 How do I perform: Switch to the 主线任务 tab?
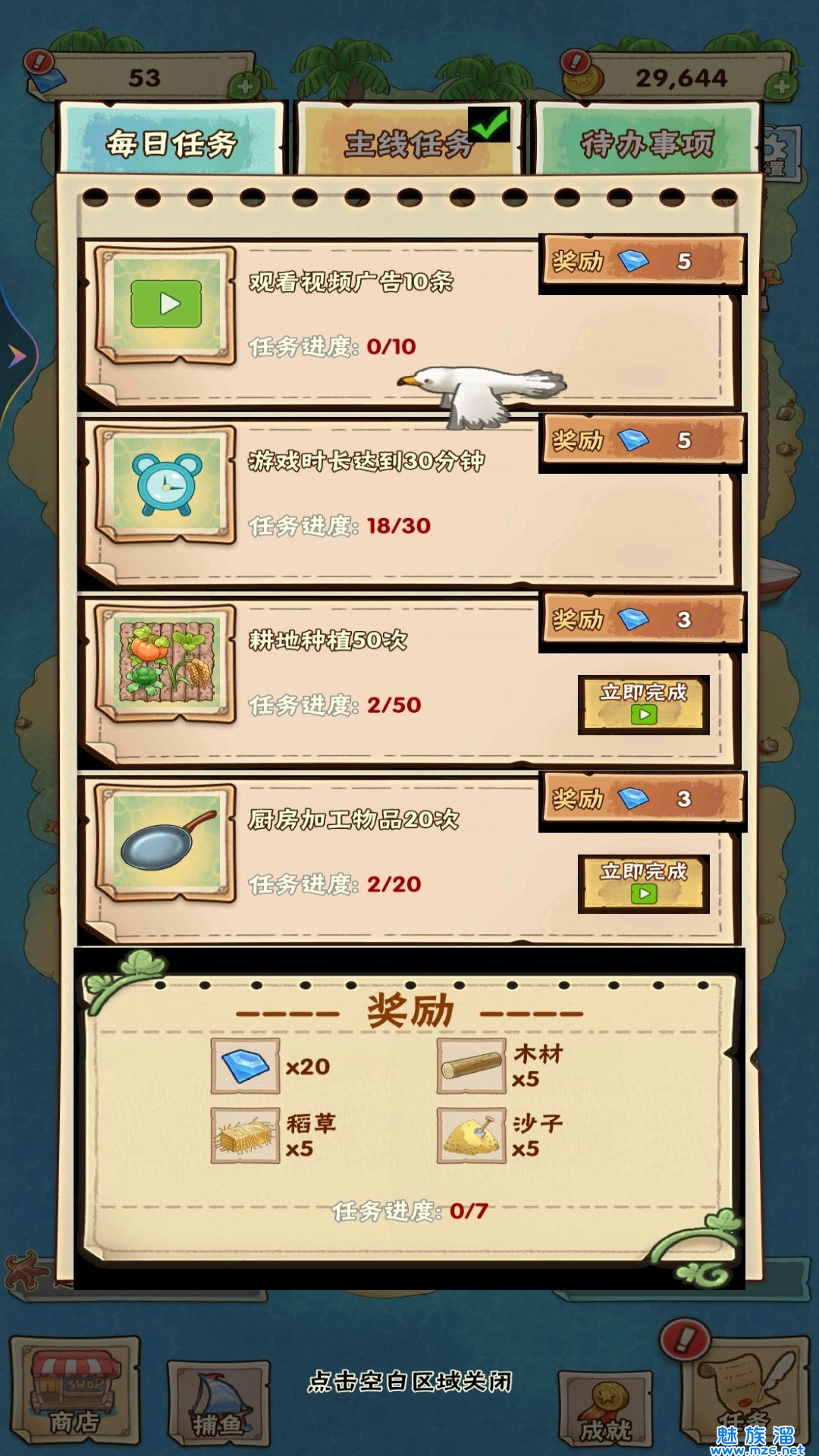point(408,142)
